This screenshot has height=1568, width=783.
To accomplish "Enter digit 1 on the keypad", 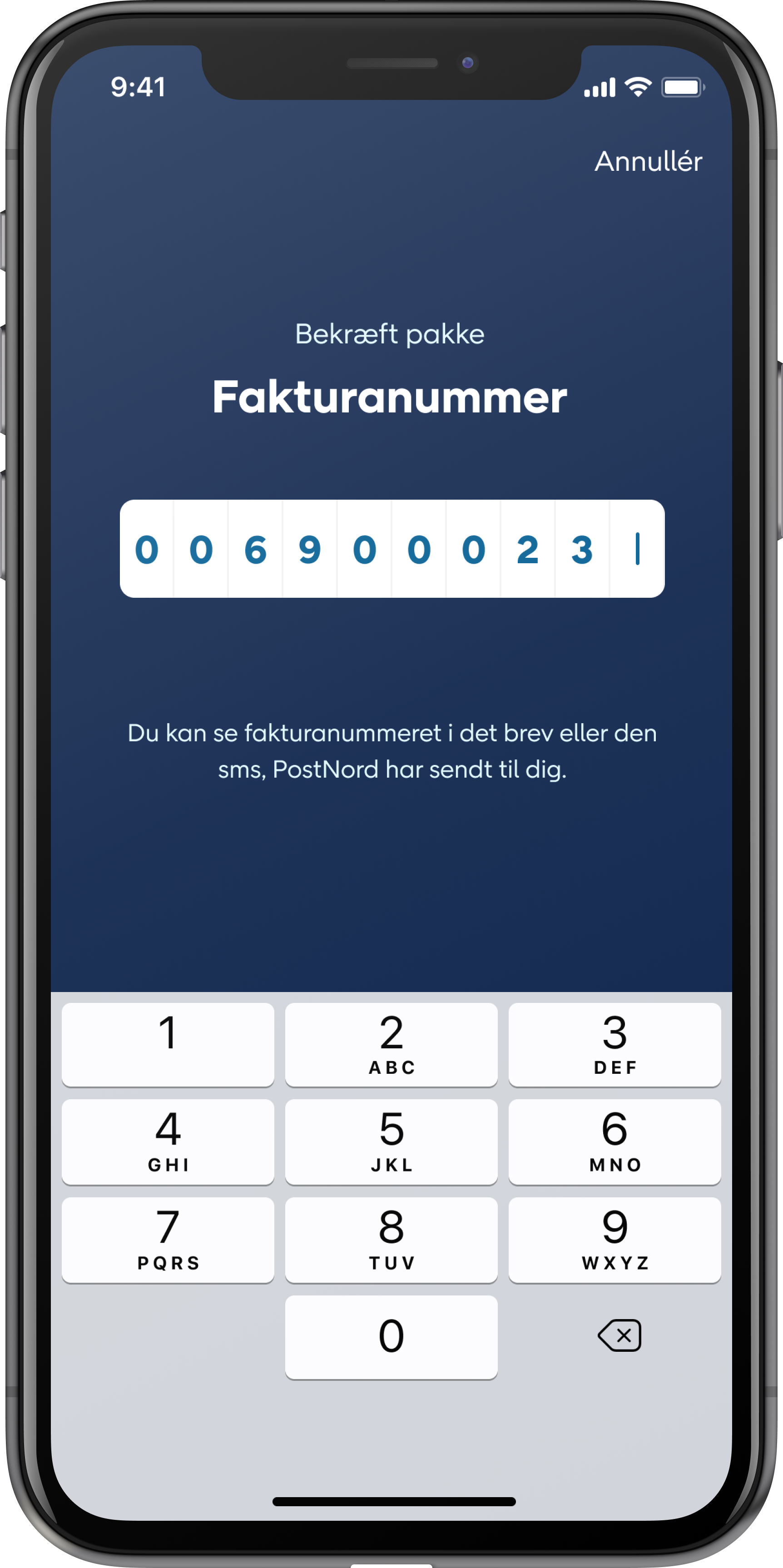I will click(168, 1044).
